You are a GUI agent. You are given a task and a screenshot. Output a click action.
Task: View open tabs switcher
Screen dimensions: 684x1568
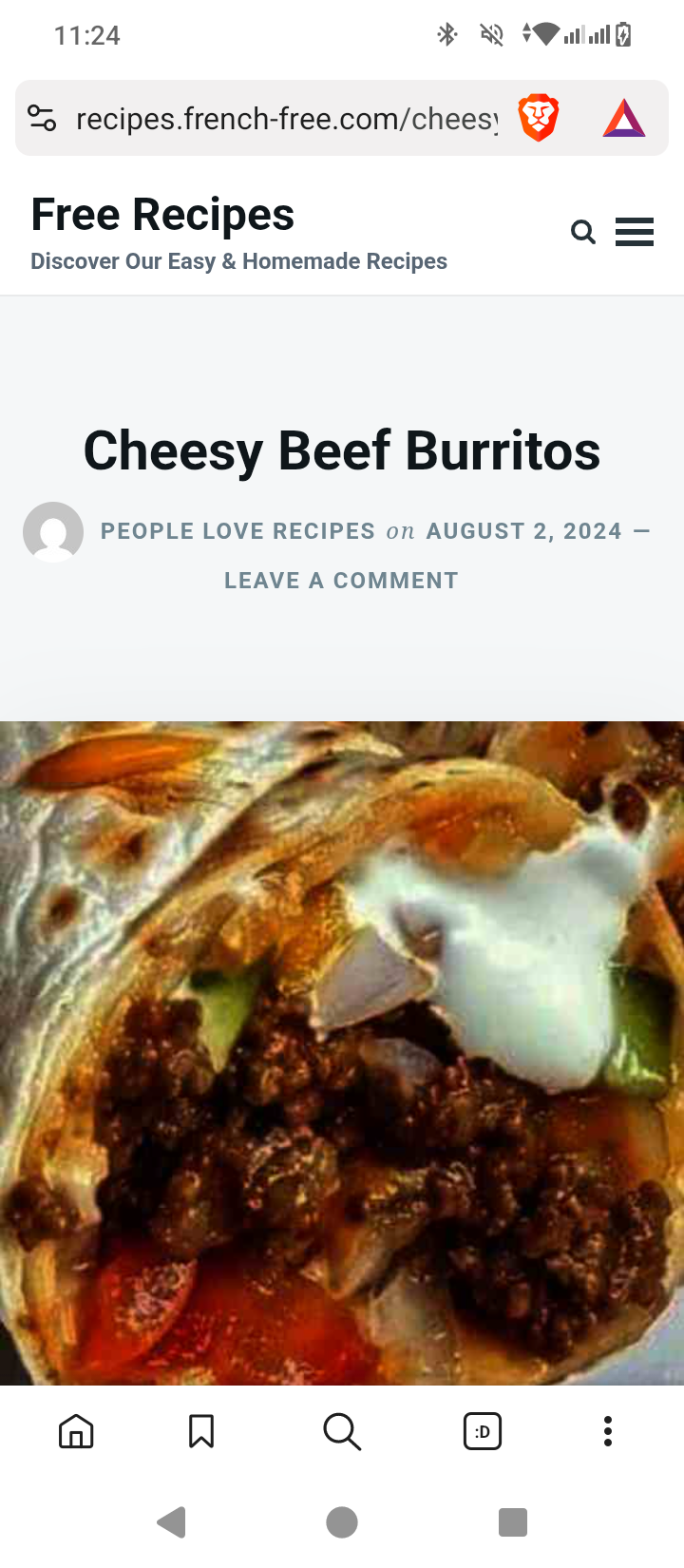[x=483, y=1431]
